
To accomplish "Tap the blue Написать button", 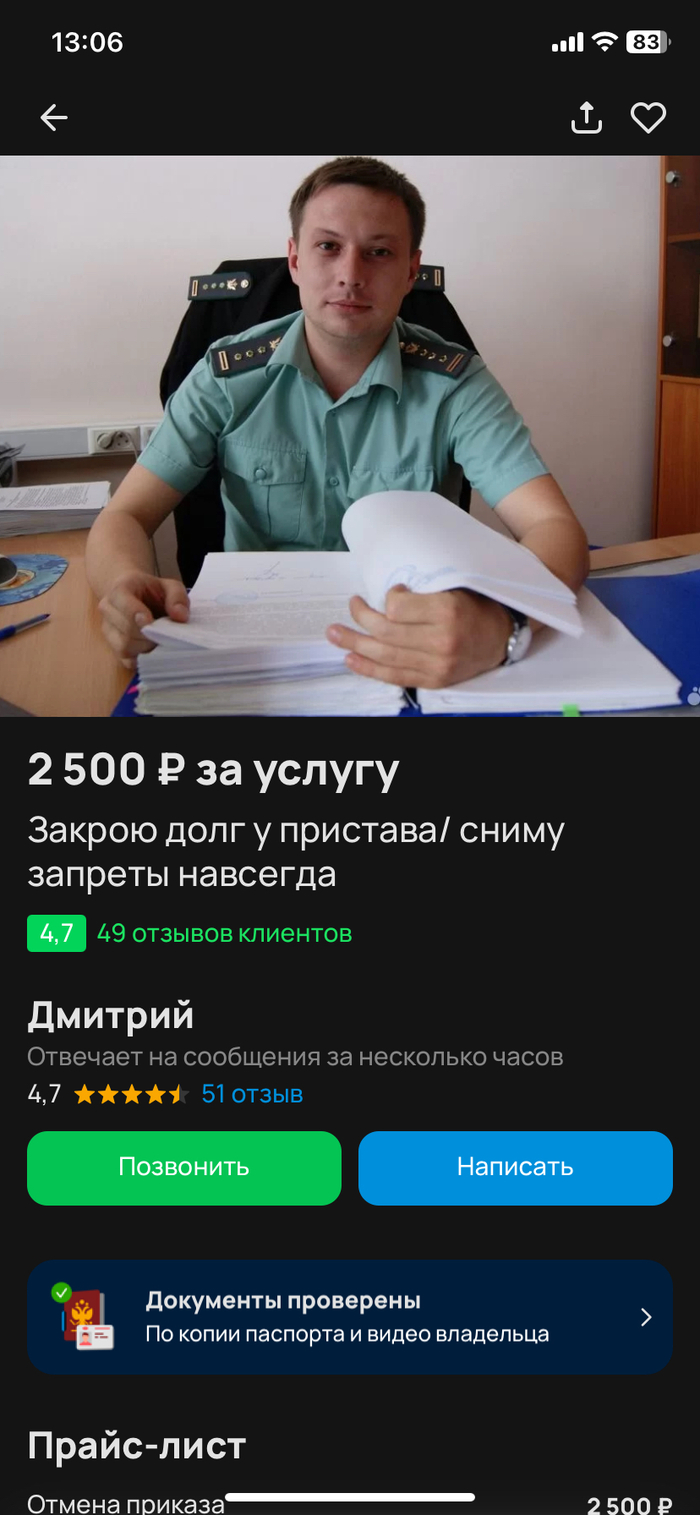I will [515, 1167].
